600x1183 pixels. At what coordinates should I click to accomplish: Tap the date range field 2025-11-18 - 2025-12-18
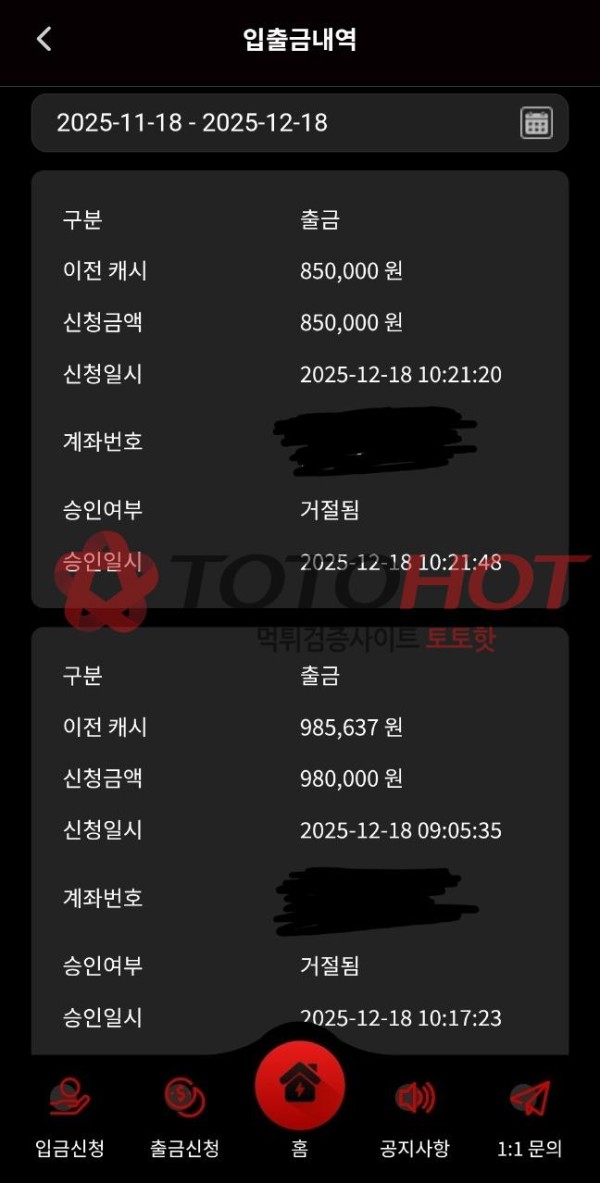pyautogui.click(x=192, y=123)
